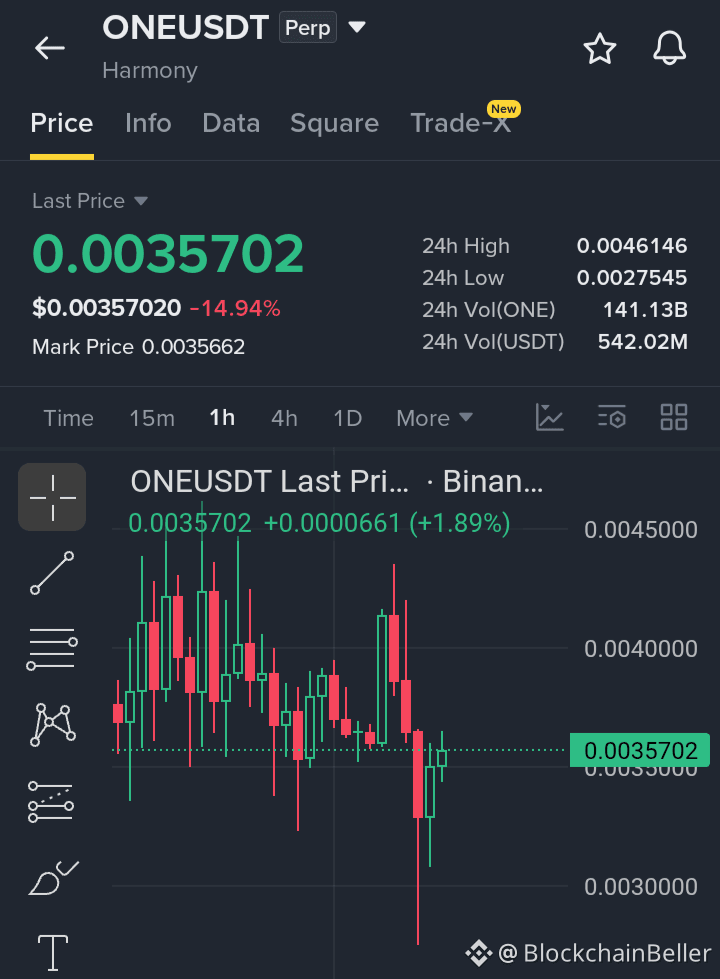Select the 15m interval
720x979 pixels.
152,418
